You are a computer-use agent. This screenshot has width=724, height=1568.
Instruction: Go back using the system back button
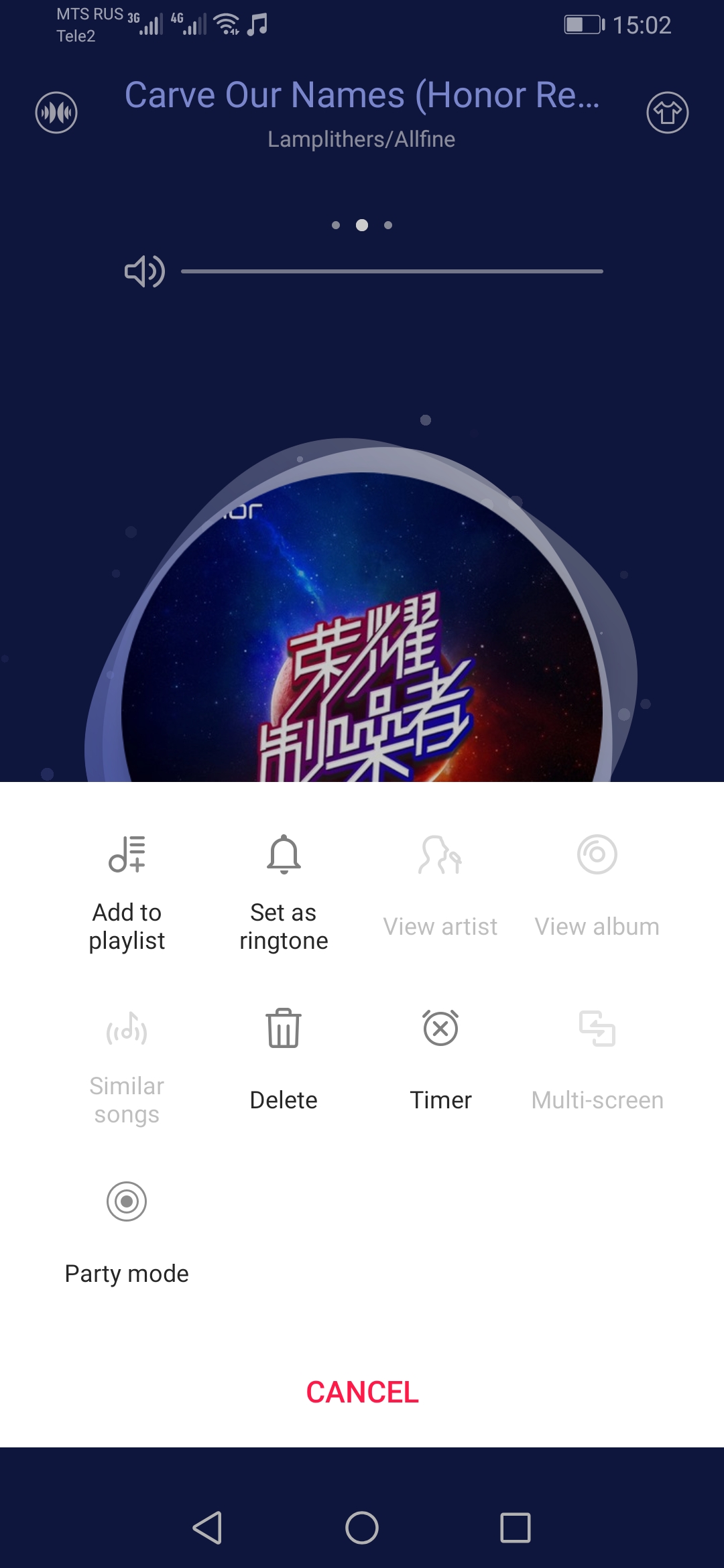click(208, 1528)
